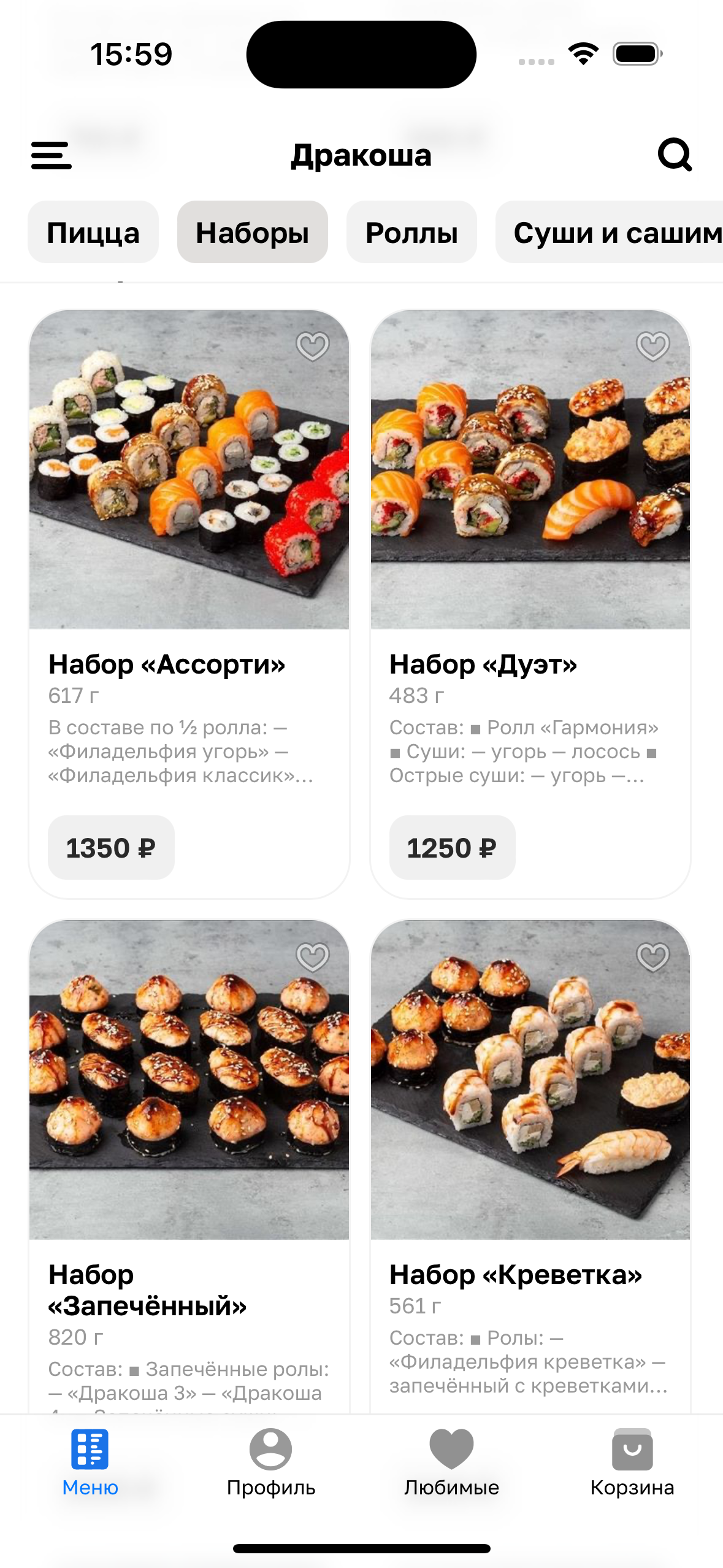
Task: Favorite the Набор «Запечённый» set
Action: pos(312,956)
